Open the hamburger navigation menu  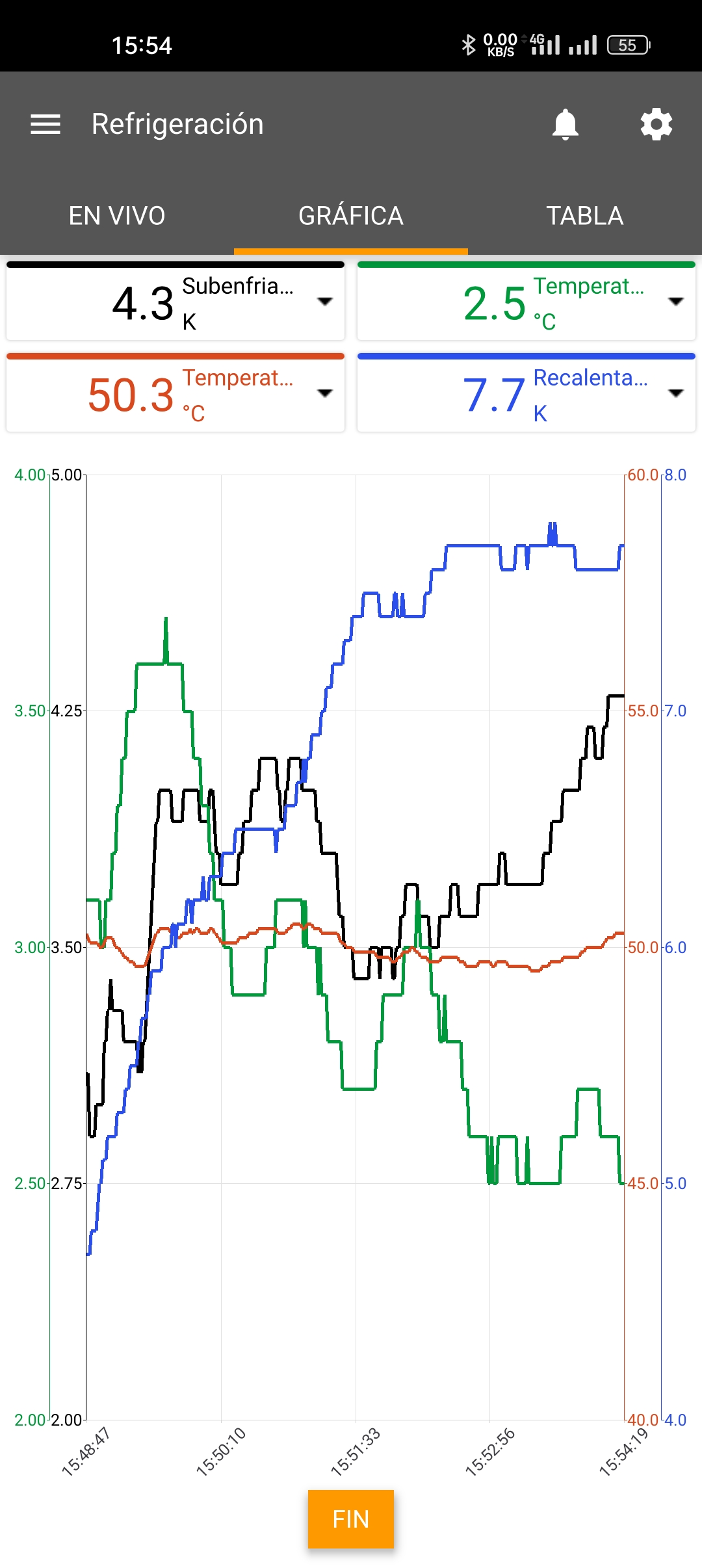point(45,124)
